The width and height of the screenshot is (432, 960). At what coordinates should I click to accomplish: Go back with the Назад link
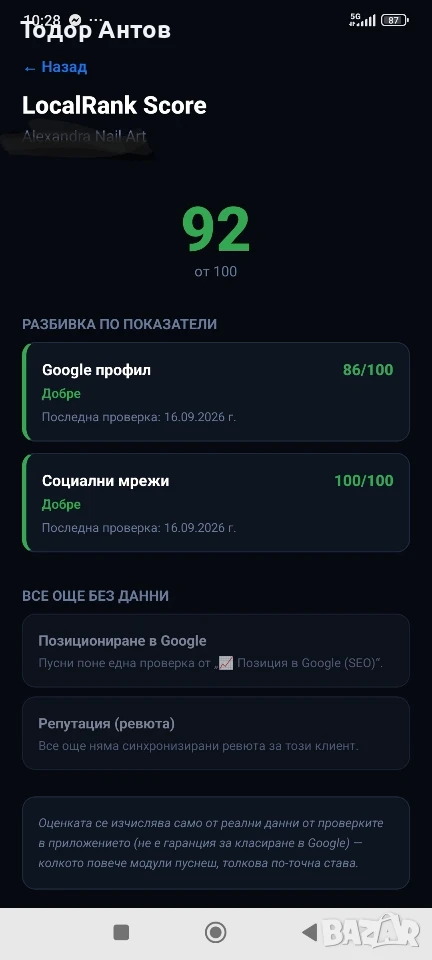[55, 67]
